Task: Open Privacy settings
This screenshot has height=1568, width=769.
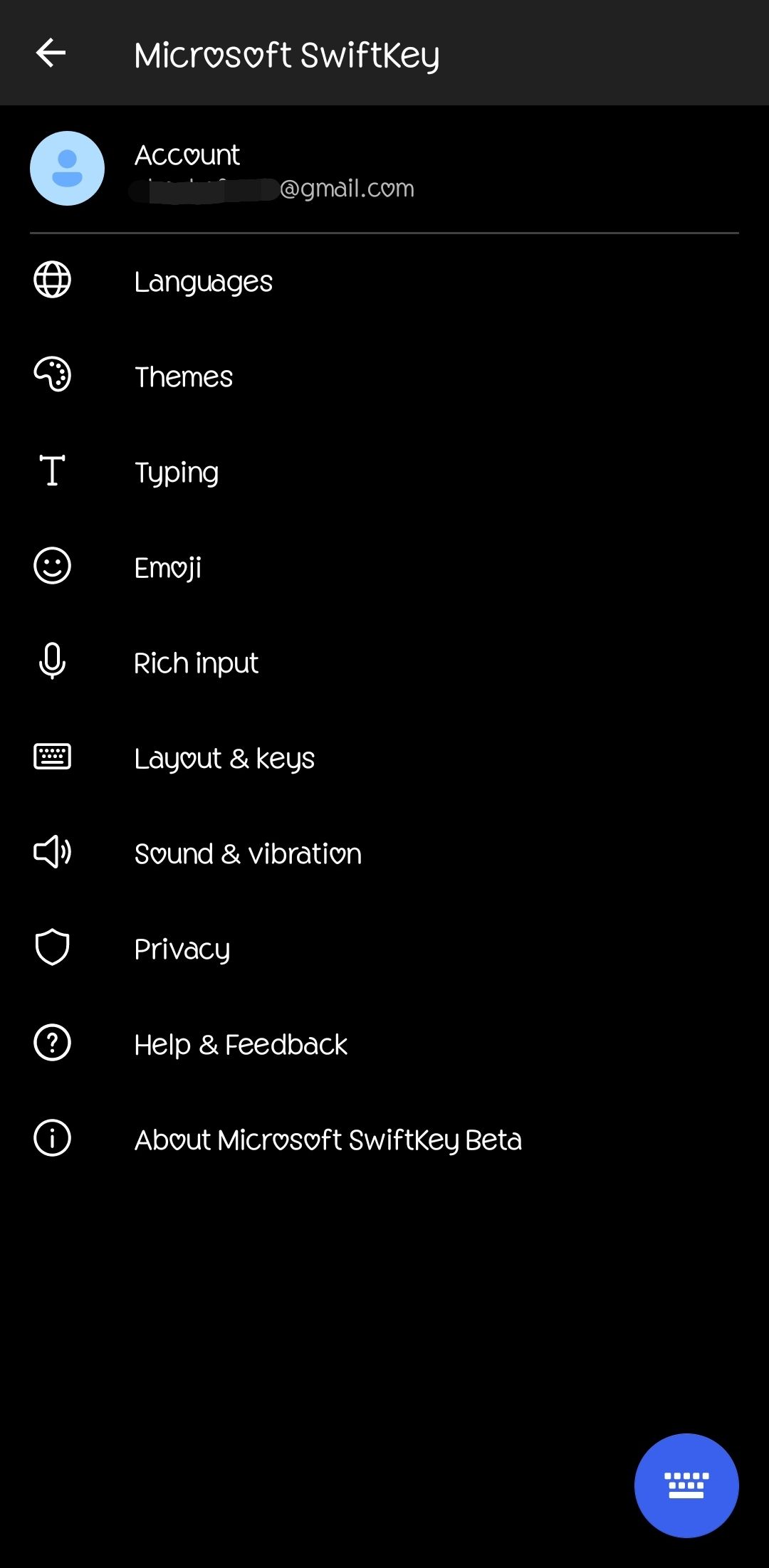Action: point(384,949)
